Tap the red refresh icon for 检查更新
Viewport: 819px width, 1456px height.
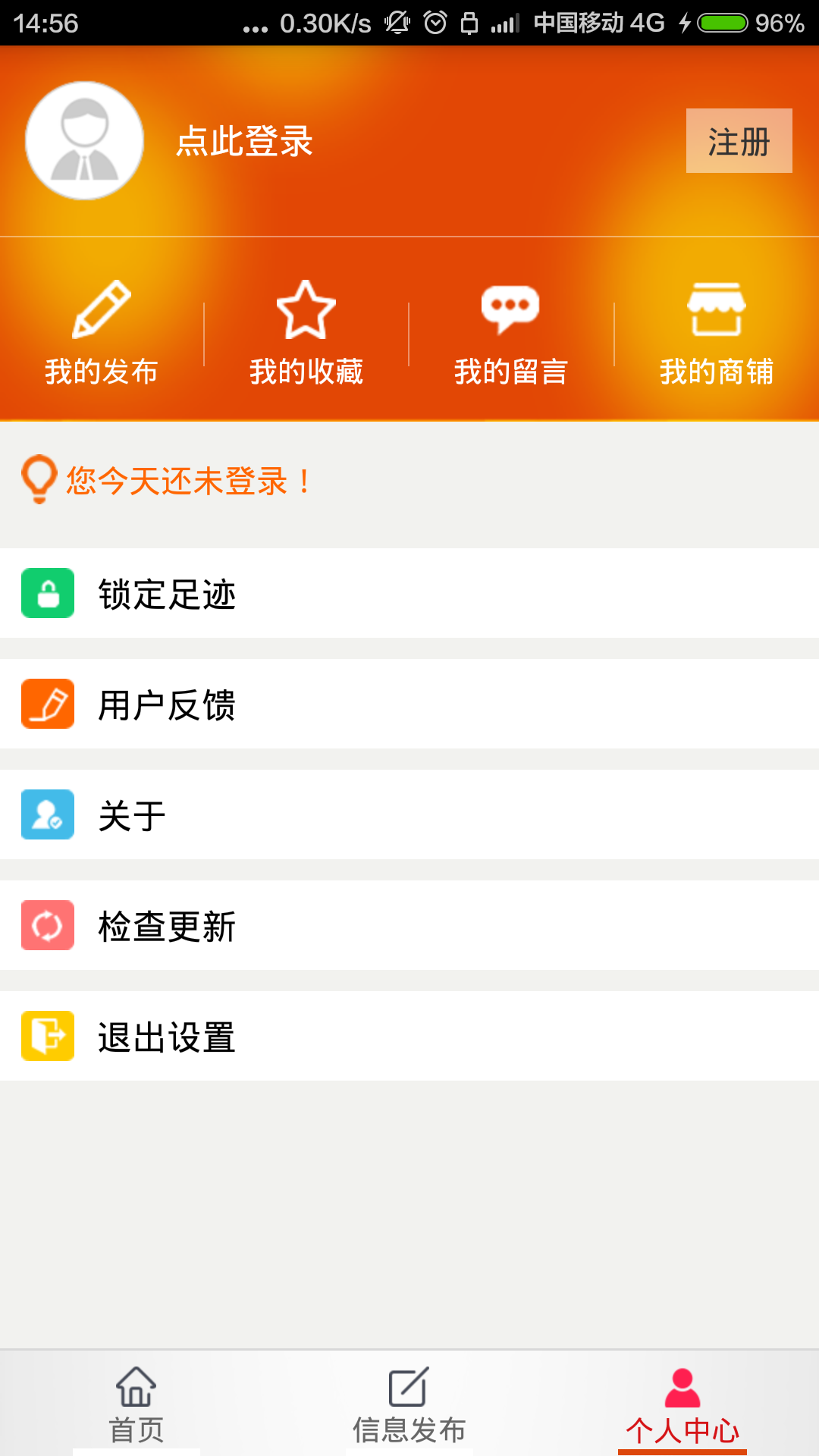[x=47, y=926]
